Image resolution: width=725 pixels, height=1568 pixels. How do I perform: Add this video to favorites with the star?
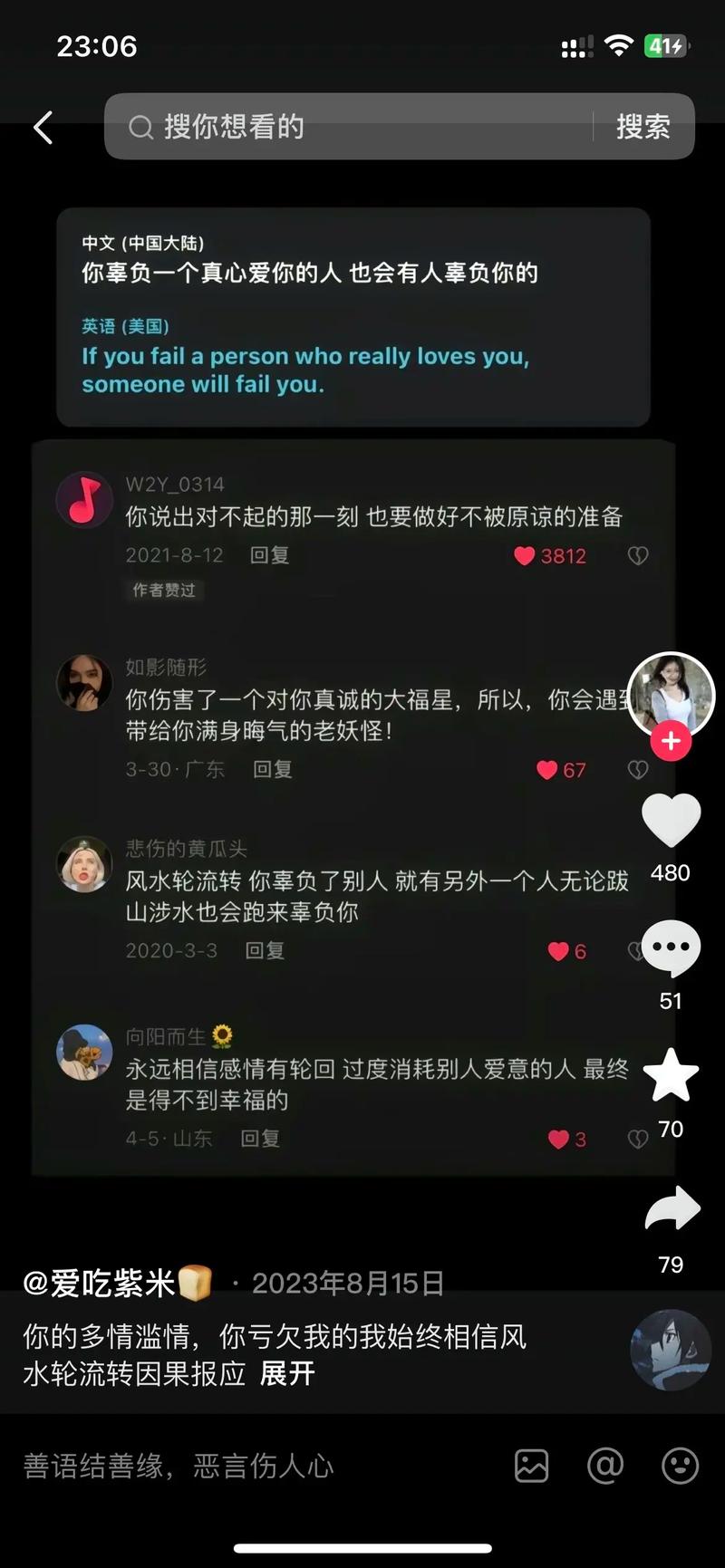pyautogui.click(x=671, y=1075)
